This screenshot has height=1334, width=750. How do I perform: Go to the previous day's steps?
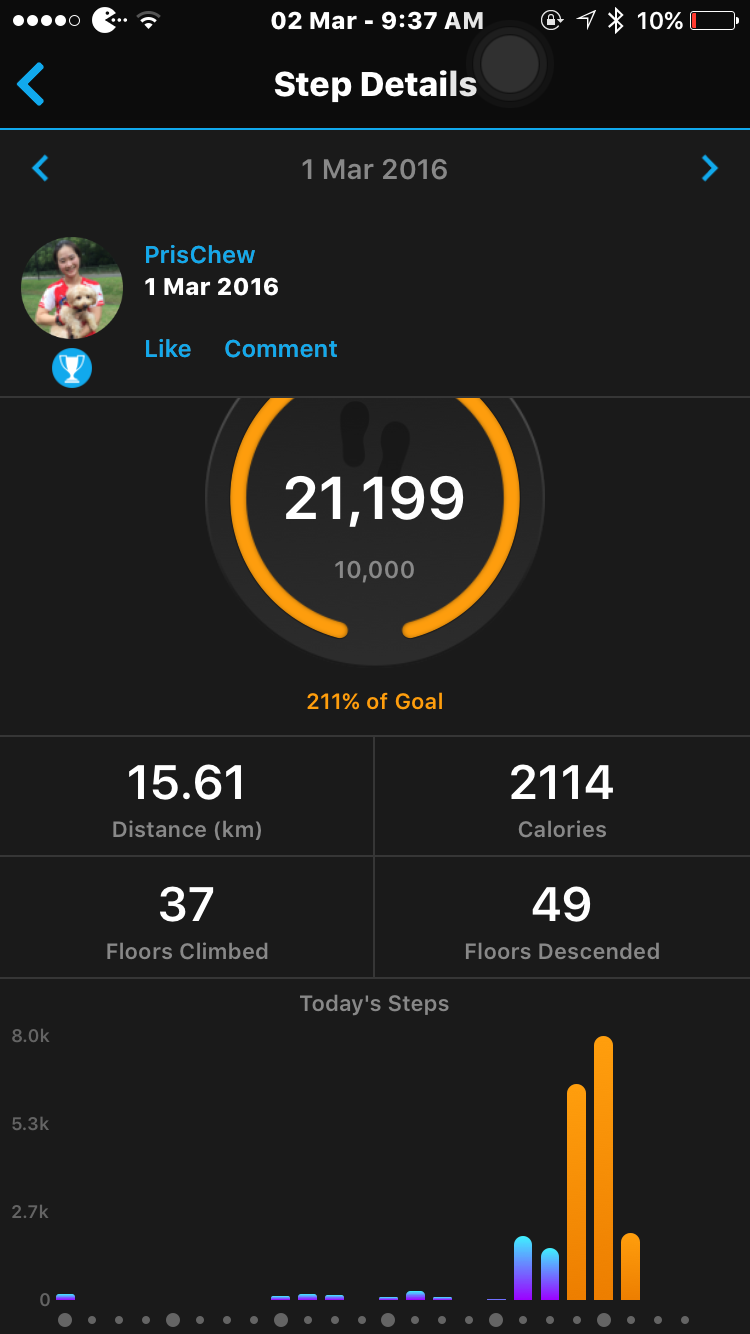coord(41,168)
